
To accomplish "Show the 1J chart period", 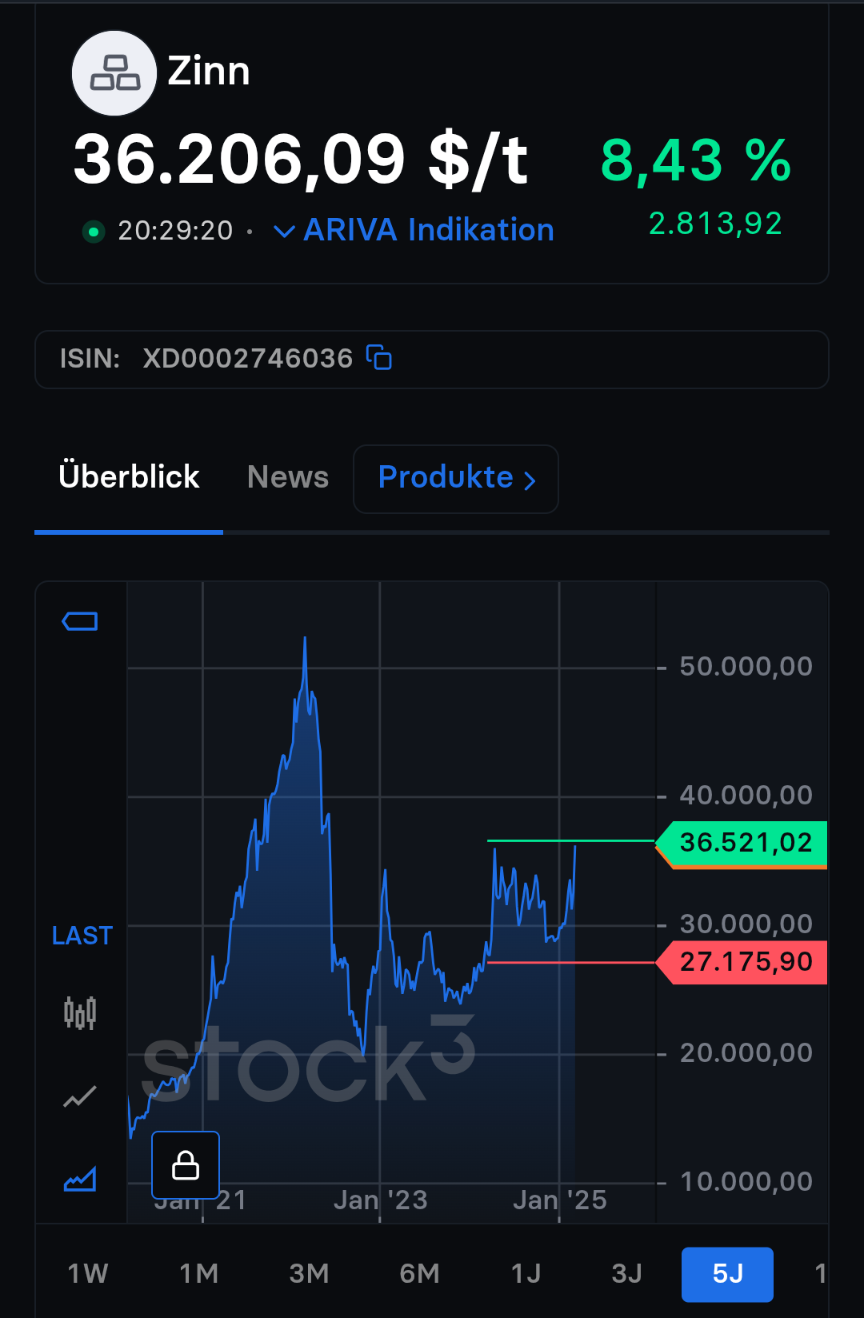I will pos(526,1273).
